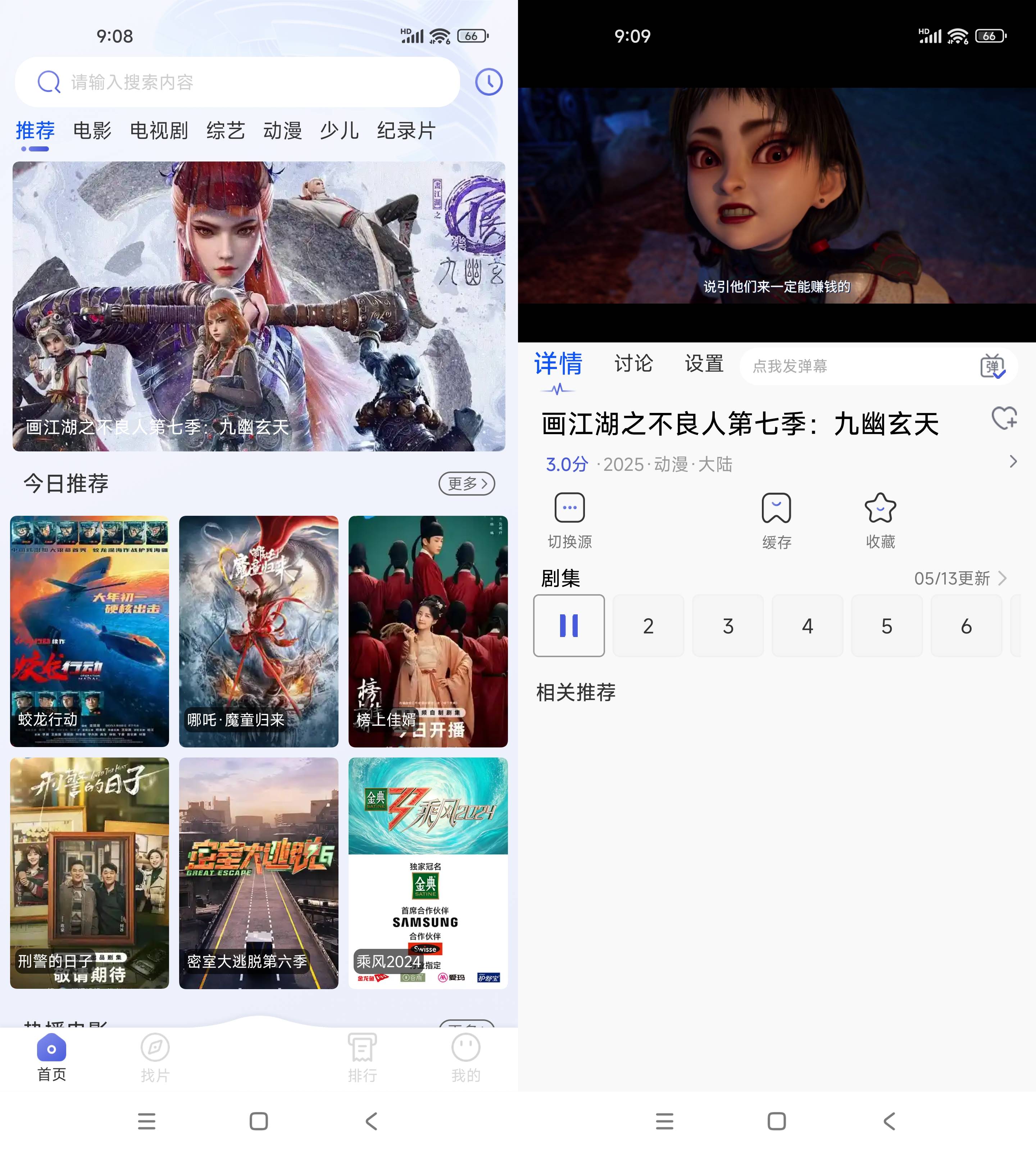This screenshot has height=1151, width=1036.
Task: Open 哪吒·魔童归来 poster
Action: [258, 631]
